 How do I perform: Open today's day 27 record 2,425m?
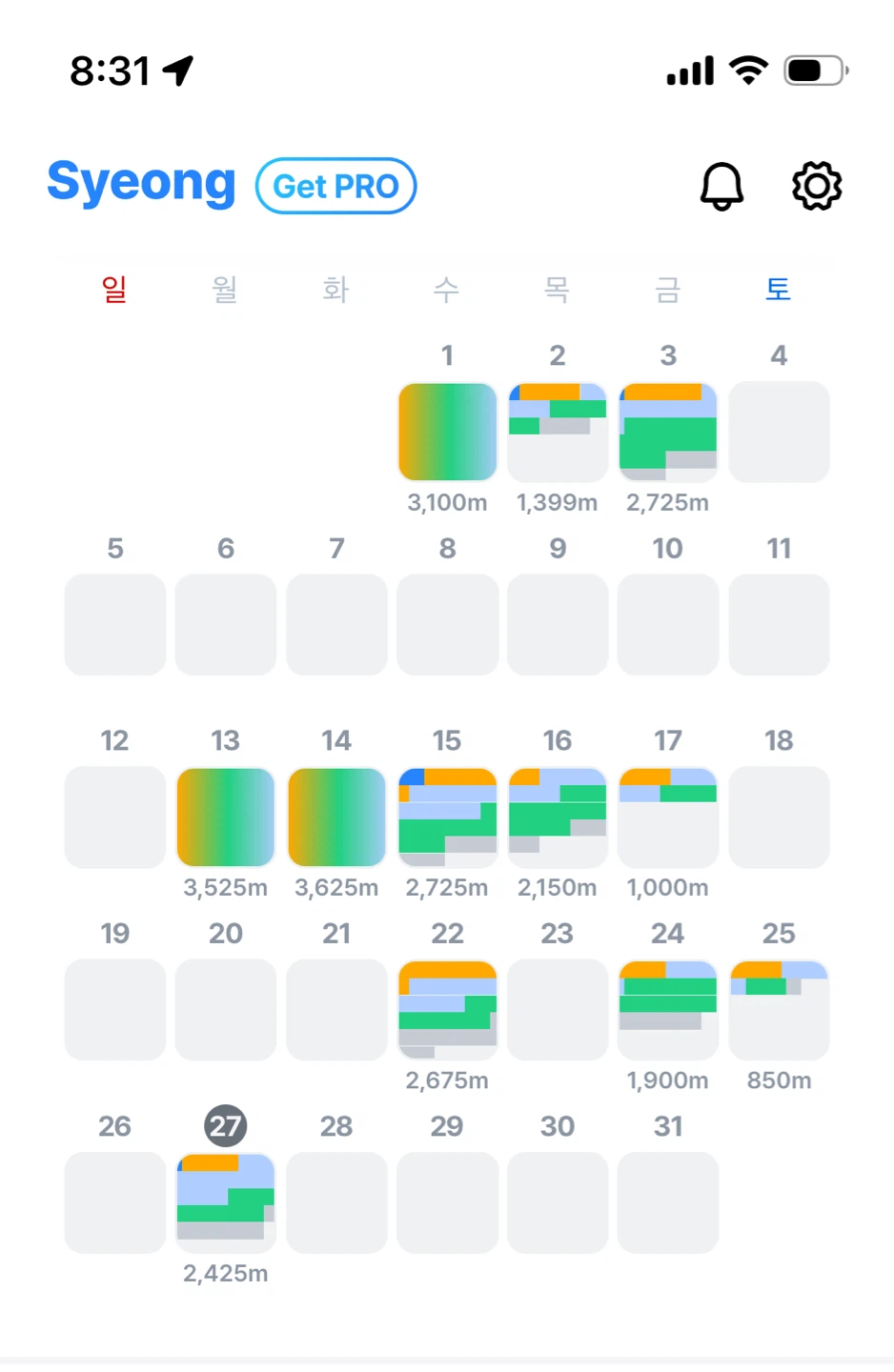[226, 1202]
